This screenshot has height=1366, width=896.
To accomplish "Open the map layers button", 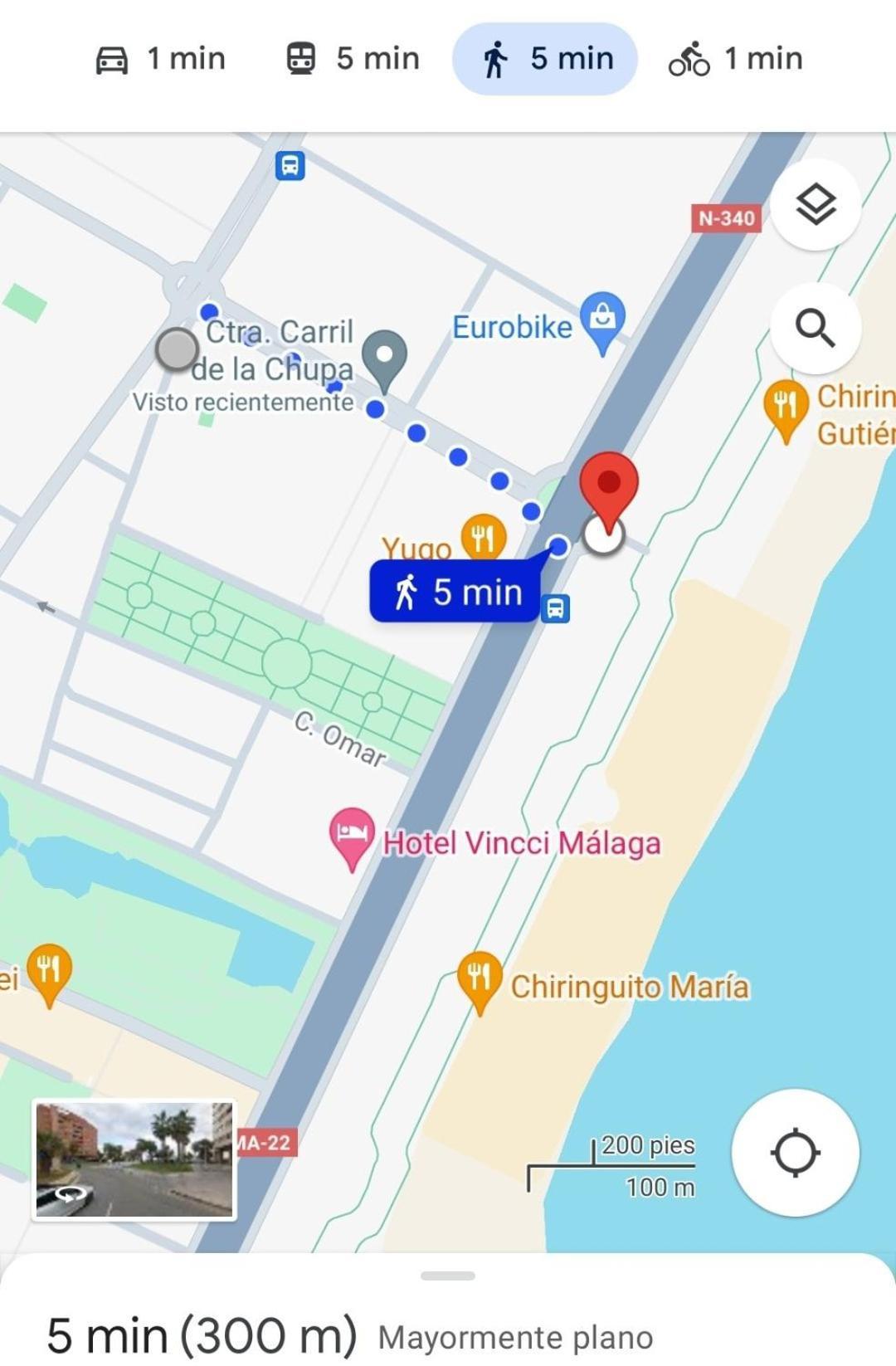I will point(816,204).
